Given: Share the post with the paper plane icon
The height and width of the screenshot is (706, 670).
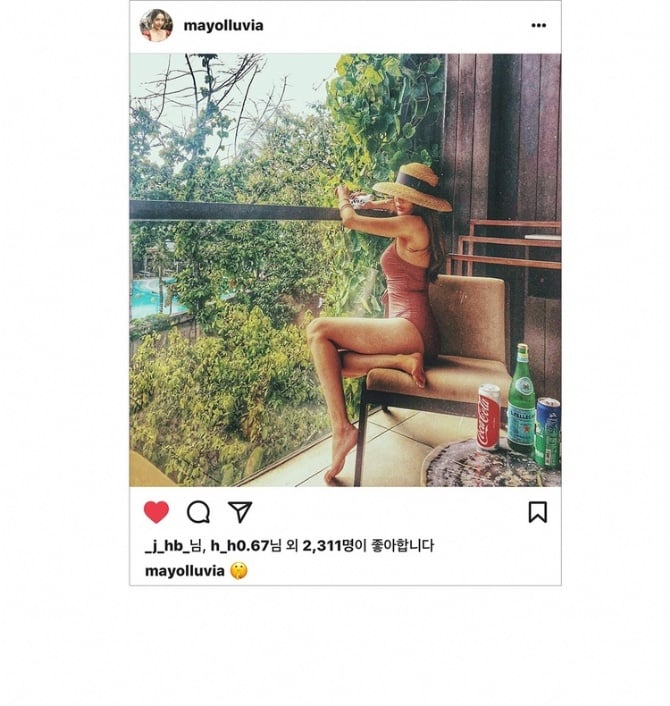Looking at the screenshot, I should tap(240, 512).
